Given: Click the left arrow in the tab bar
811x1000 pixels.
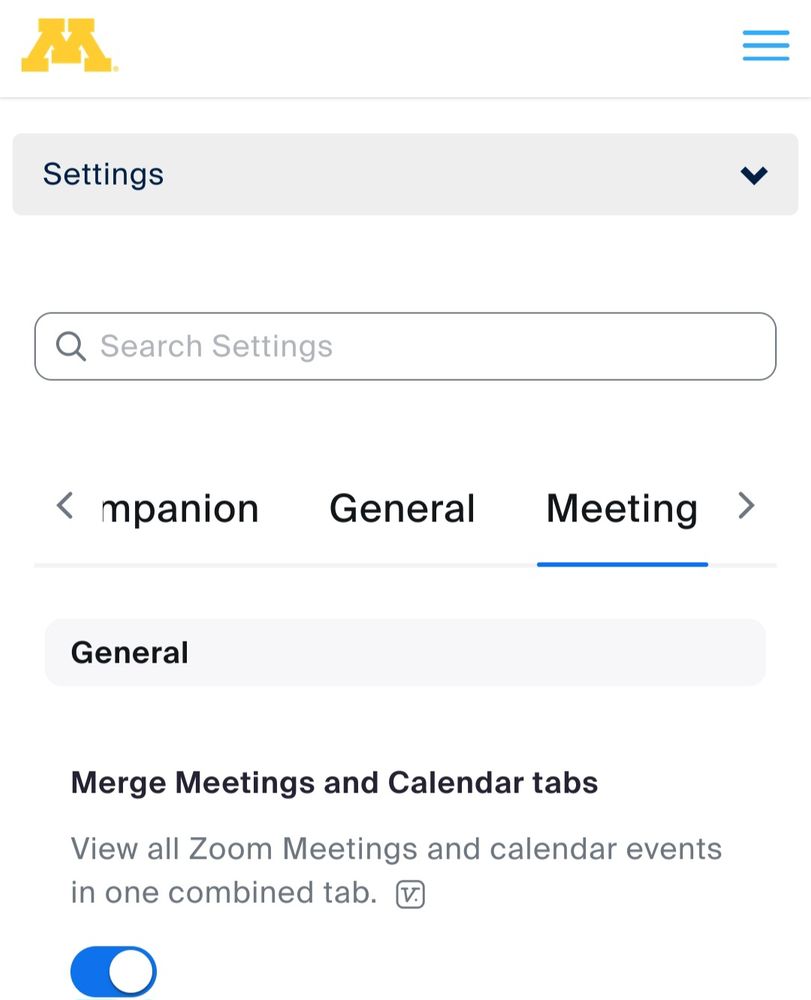Looking at the screenshot, I should tap(64, 506).
